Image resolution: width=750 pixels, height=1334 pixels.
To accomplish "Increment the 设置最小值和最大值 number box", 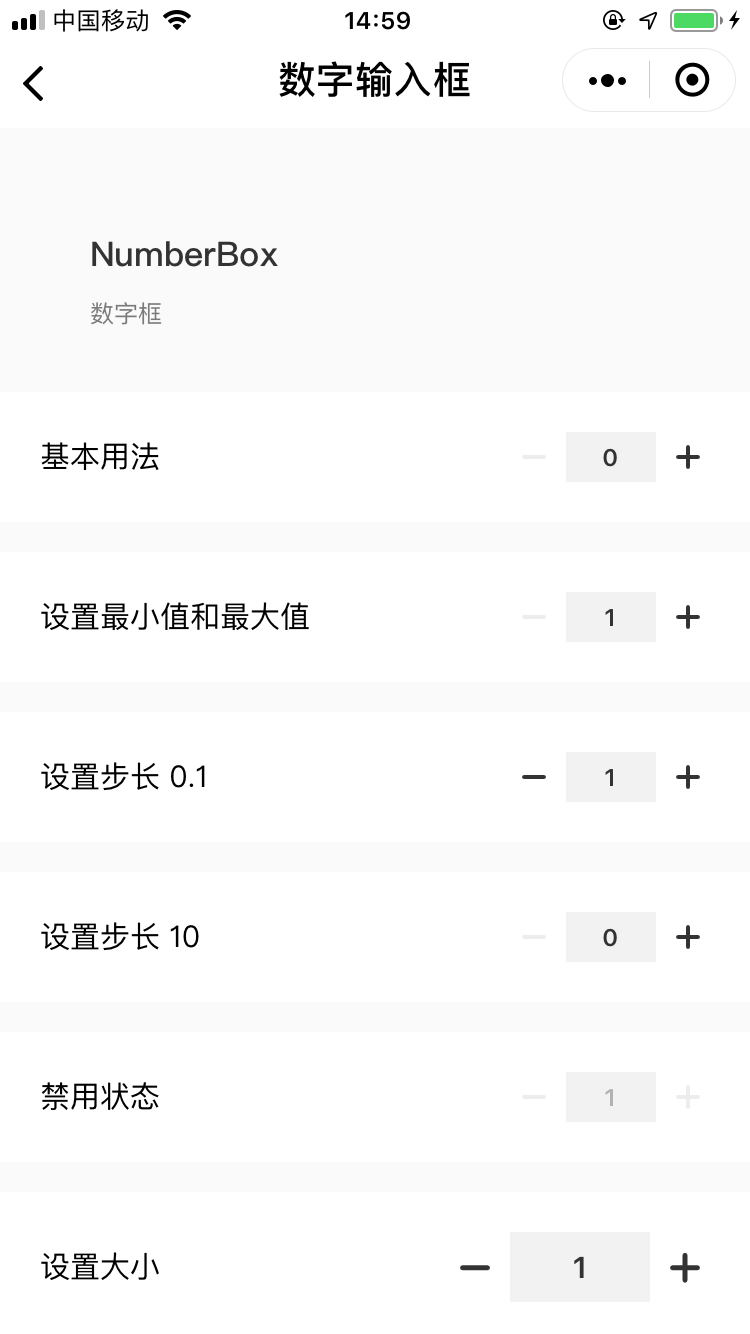I will [x=688, y=618].
